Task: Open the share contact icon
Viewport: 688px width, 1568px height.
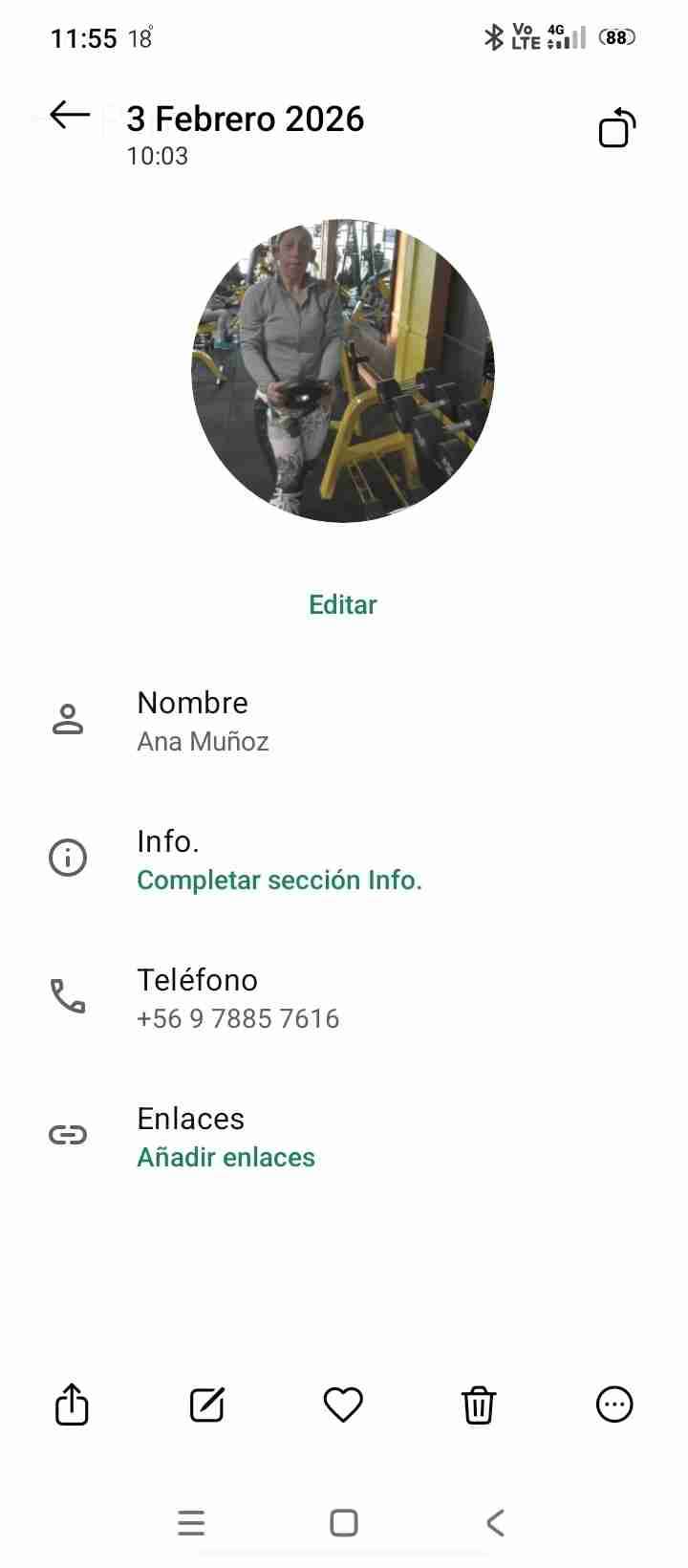Action: coord(71,1405)
